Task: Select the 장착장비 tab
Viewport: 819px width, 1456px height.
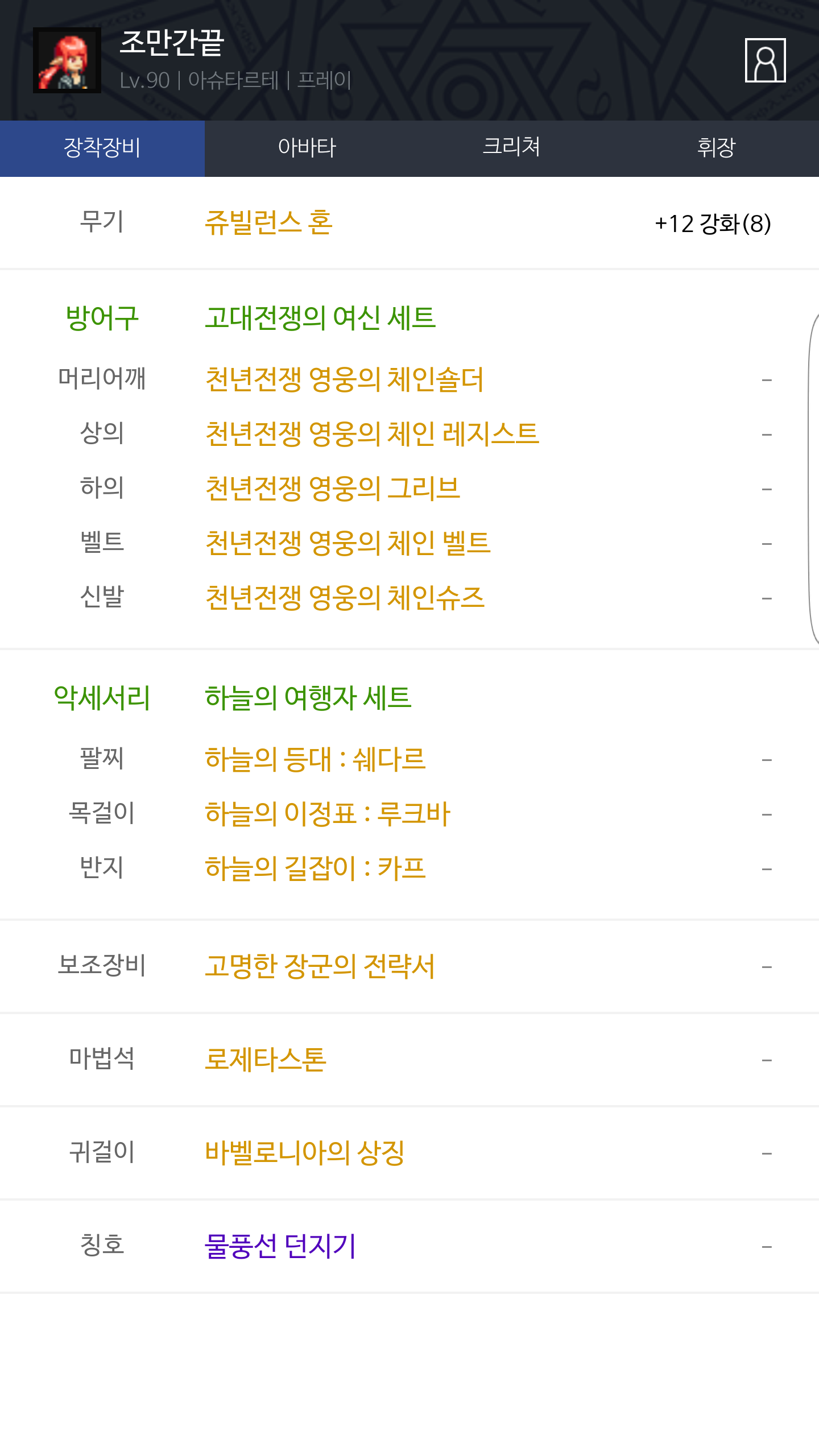Action: (102, 148)
